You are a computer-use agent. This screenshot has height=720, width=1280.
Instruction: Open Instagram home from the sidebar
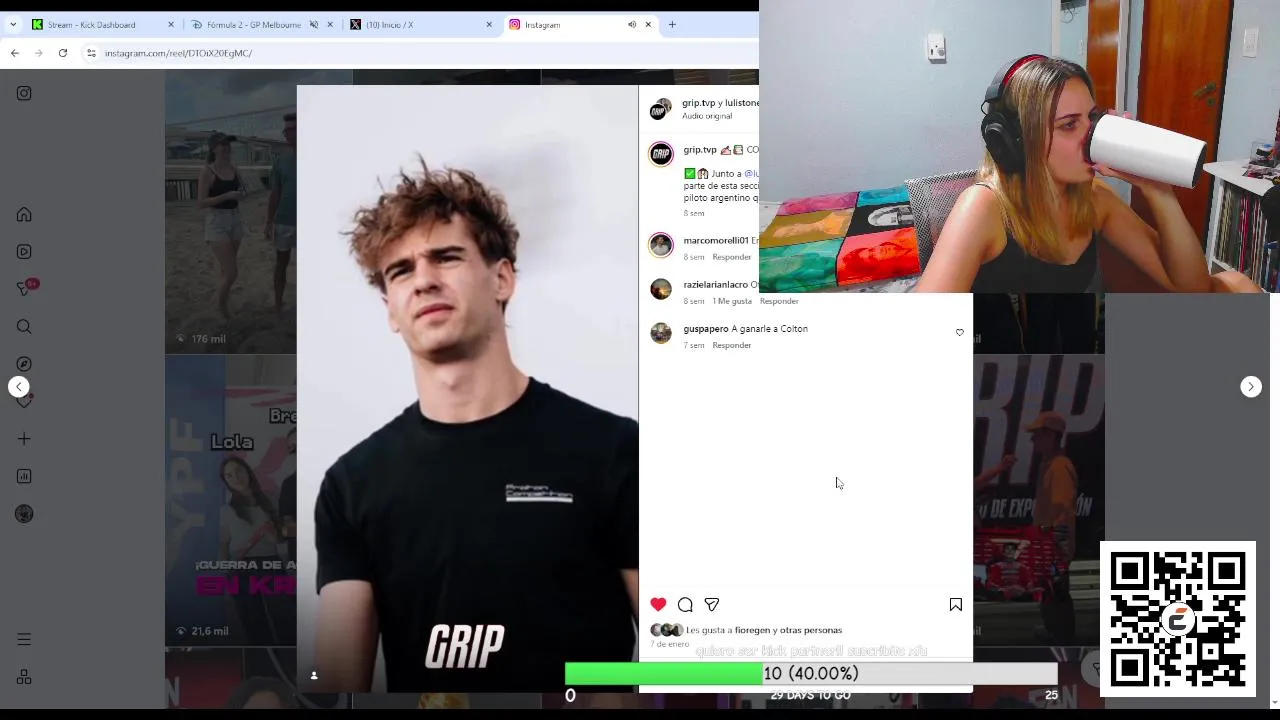coord(24,214)
